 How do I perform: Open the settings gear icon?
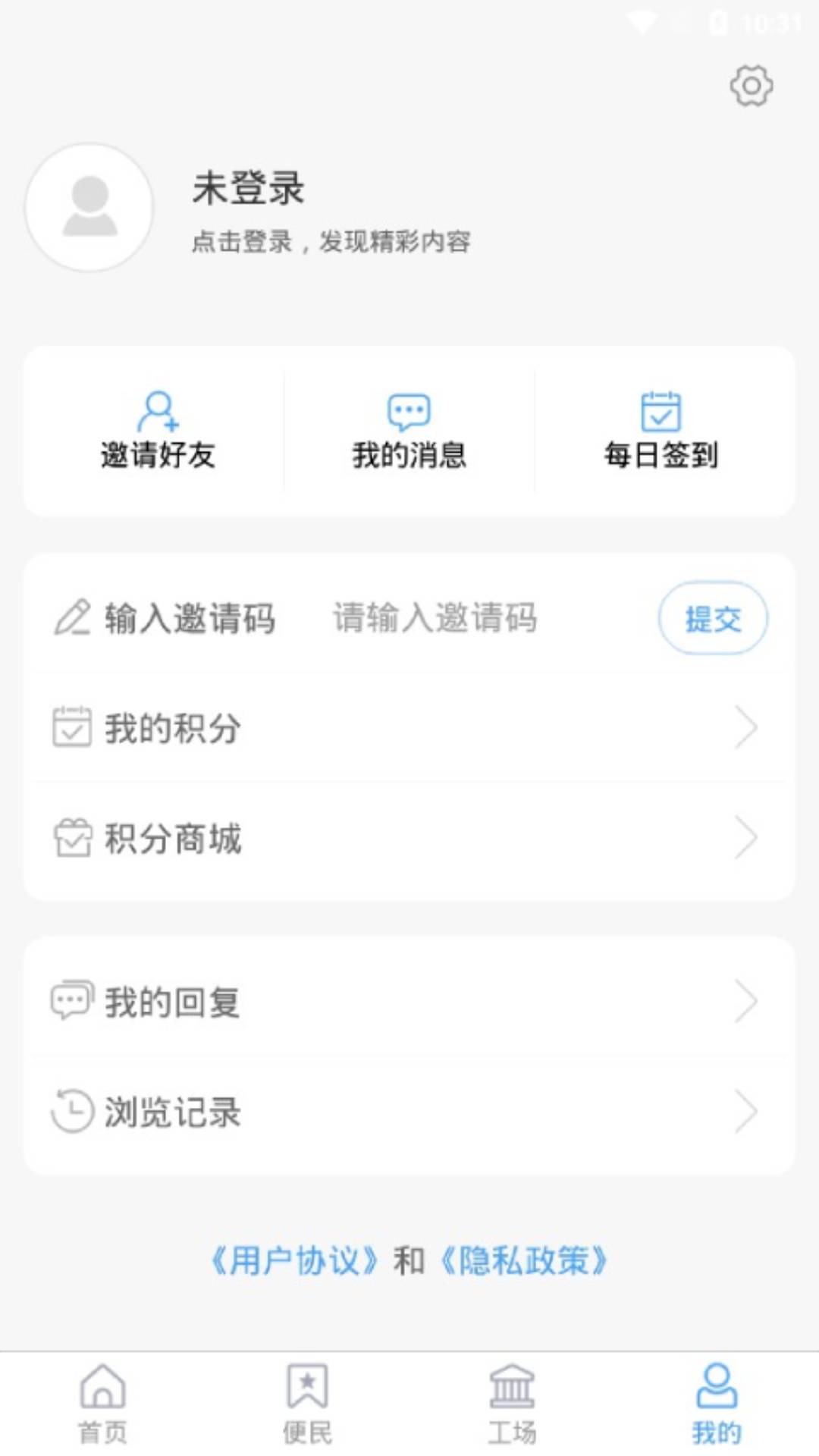point(752,86)
